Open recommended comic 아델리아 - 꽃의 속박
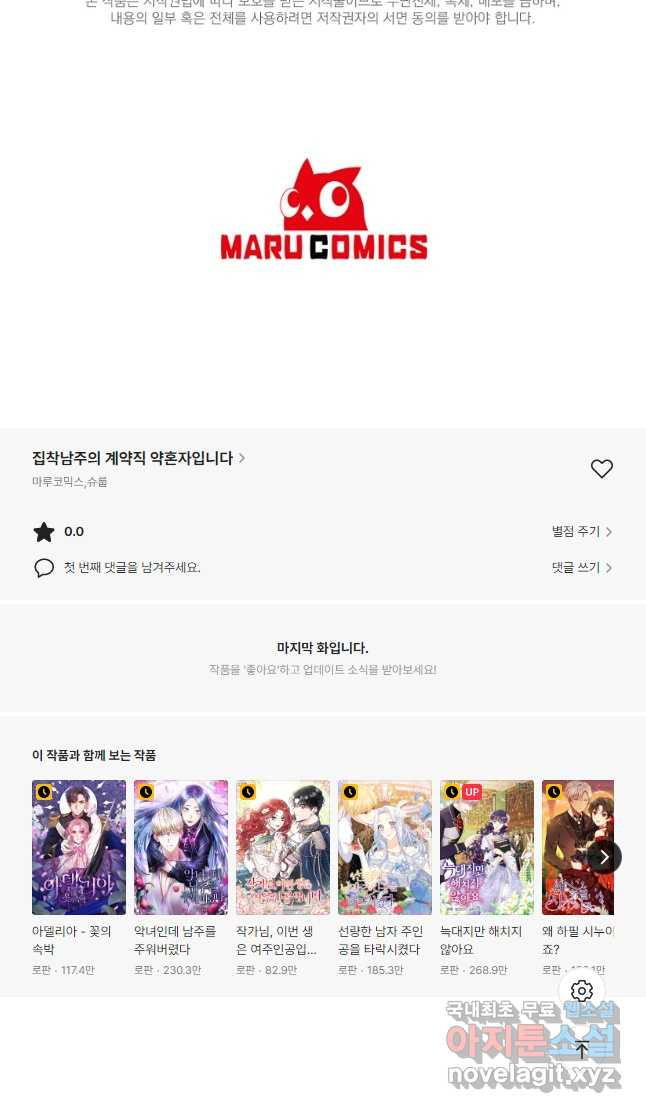Screen dimensions: 646x1113 [x=79, y=847]
